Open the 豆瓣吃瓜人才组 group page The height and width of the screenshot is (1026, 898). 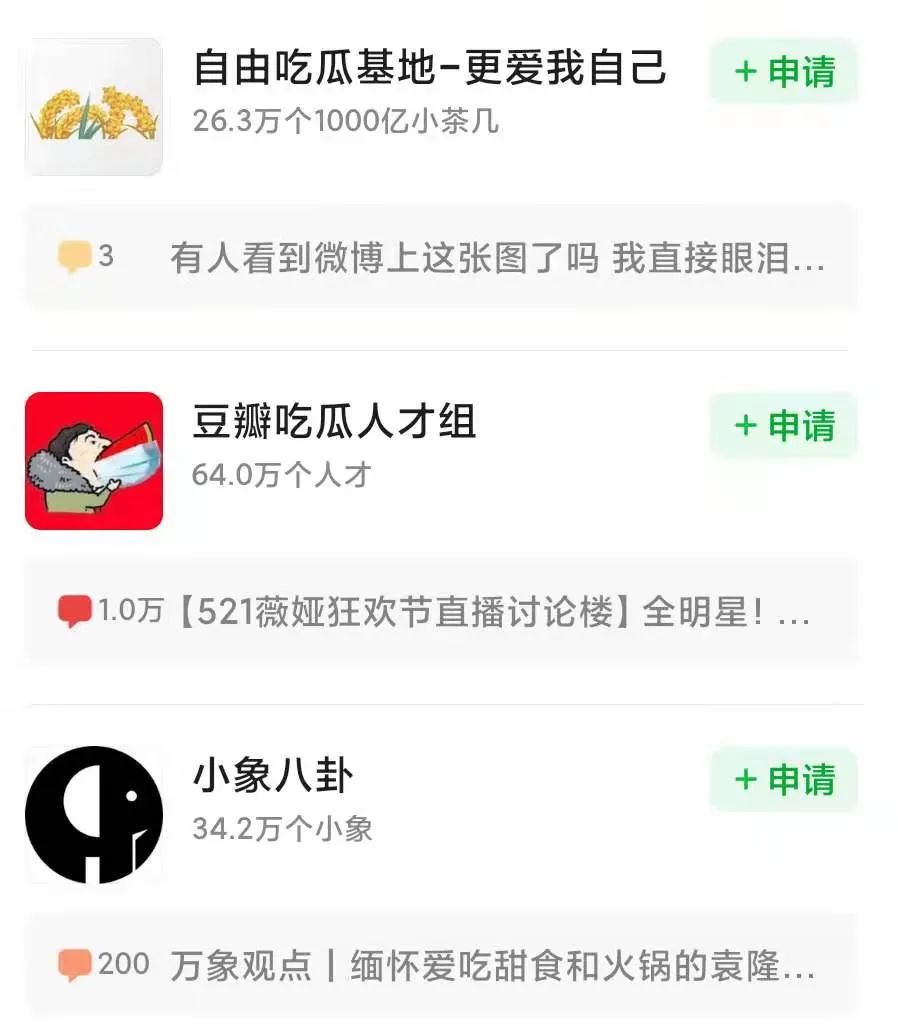tap(334, 423)
